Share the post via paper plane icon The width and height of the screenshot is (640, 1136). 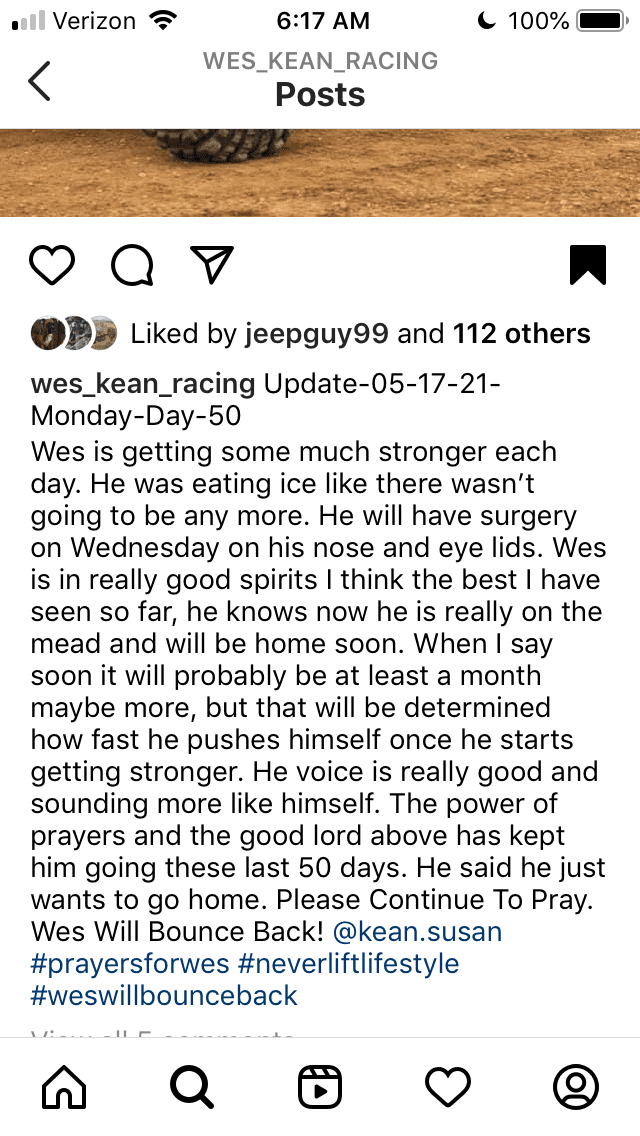(211, 264)
